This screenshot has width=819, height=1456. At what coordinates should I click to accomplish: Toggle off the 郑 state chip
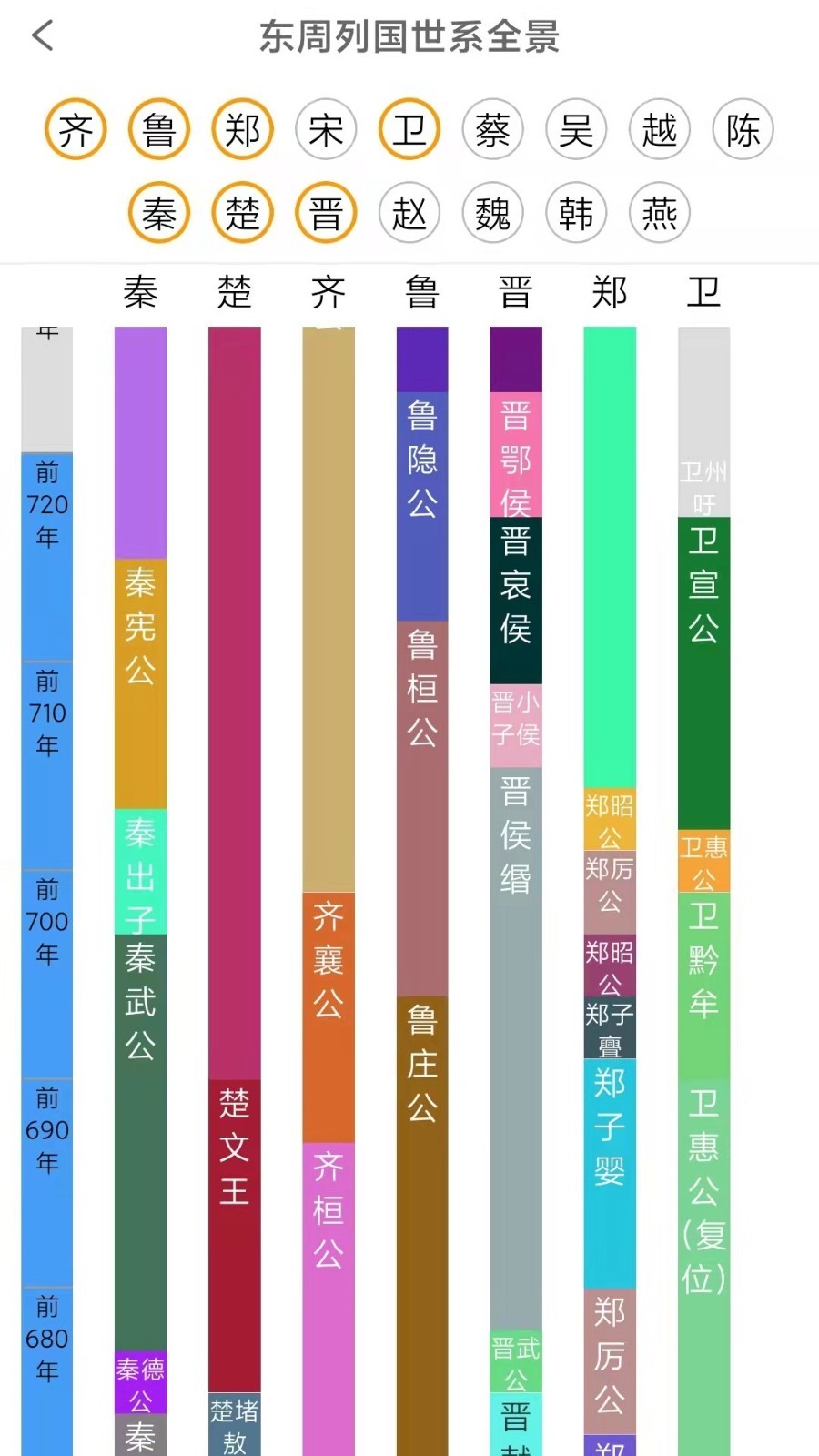(x=242, y=129)
